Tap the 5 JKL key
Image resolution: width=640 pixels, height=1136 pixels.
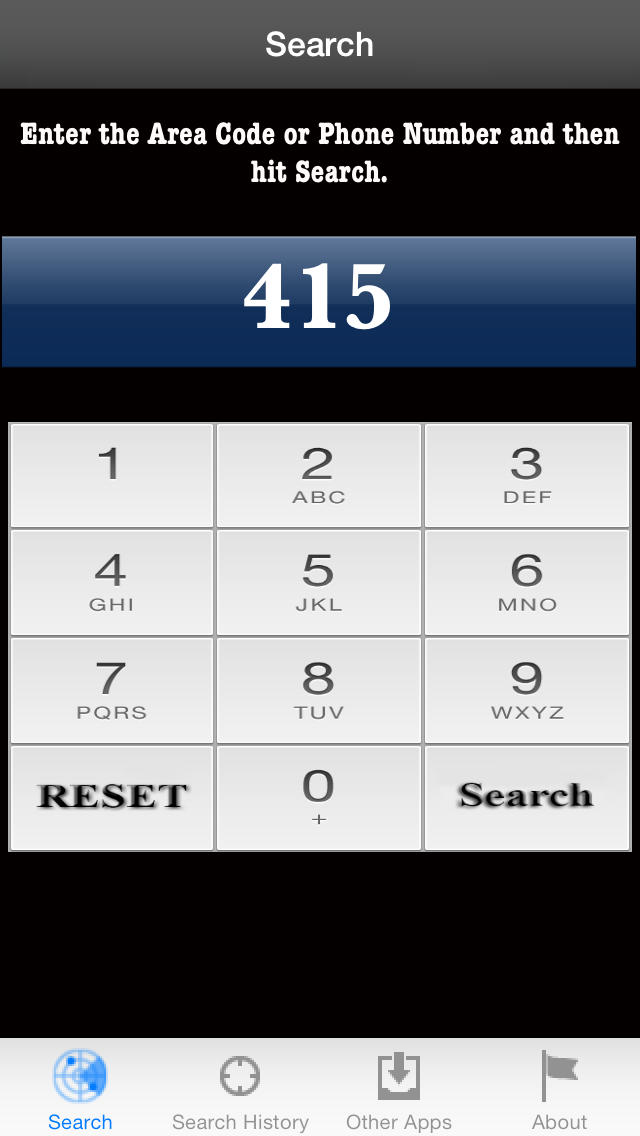pos(319,582)
